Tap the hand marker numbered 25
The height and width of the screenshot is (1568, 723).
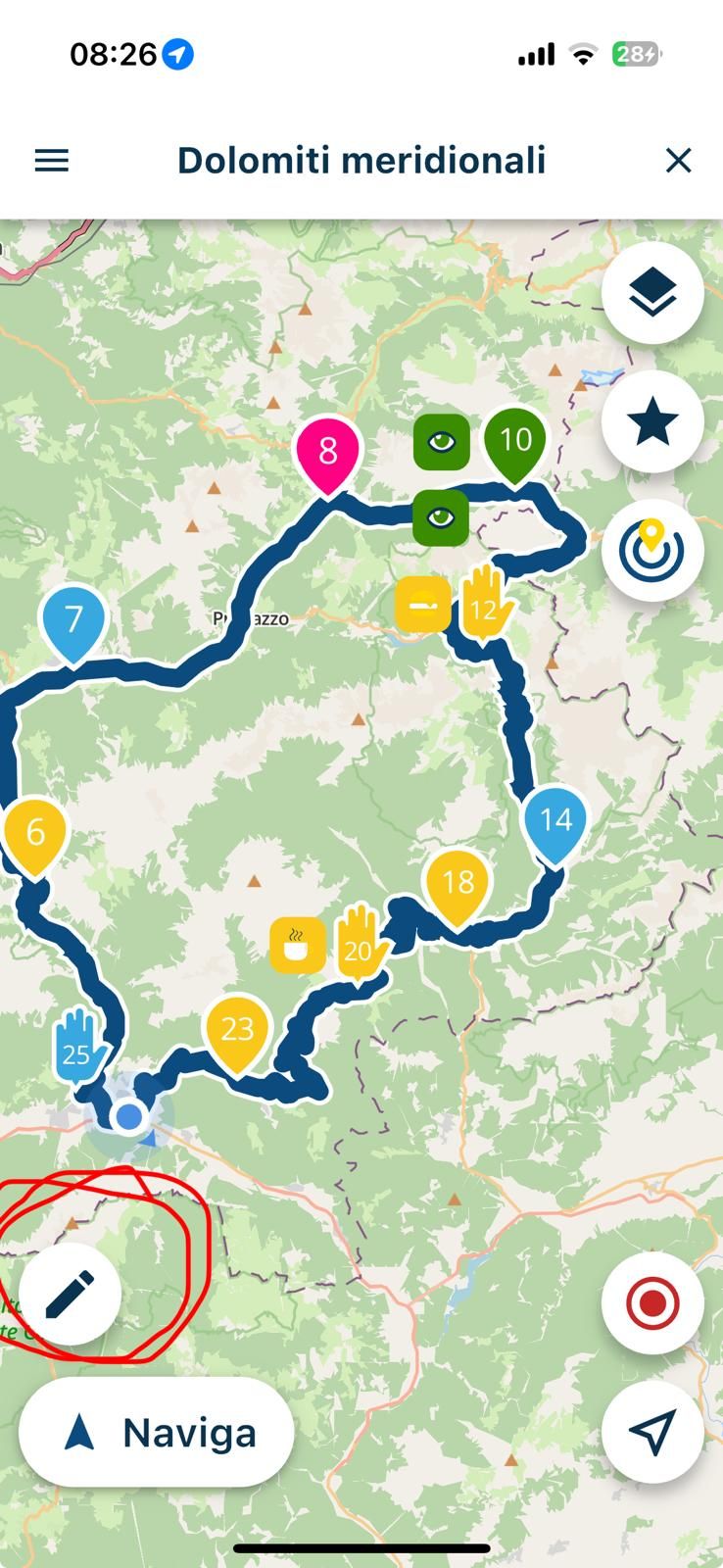click(77, 1047)
